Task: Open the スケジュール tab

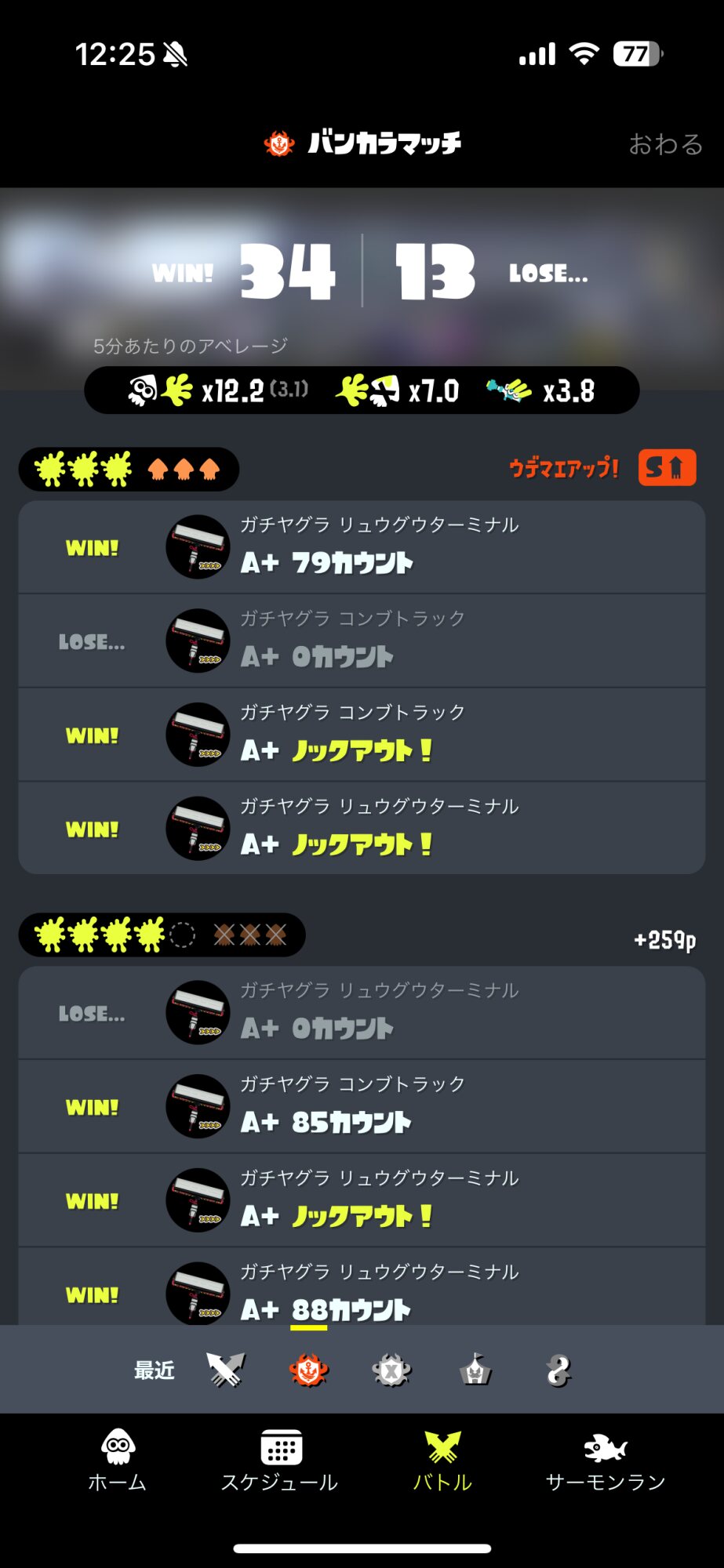Action: 280,1461
